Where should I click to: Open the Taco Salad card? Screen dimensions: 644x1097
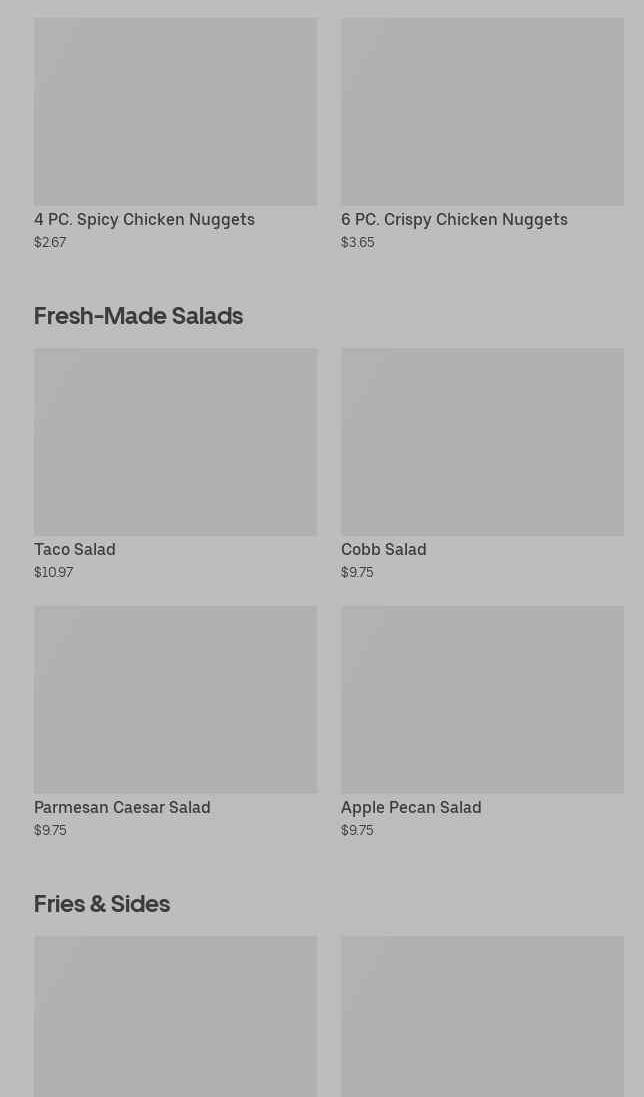click(175, 465)
